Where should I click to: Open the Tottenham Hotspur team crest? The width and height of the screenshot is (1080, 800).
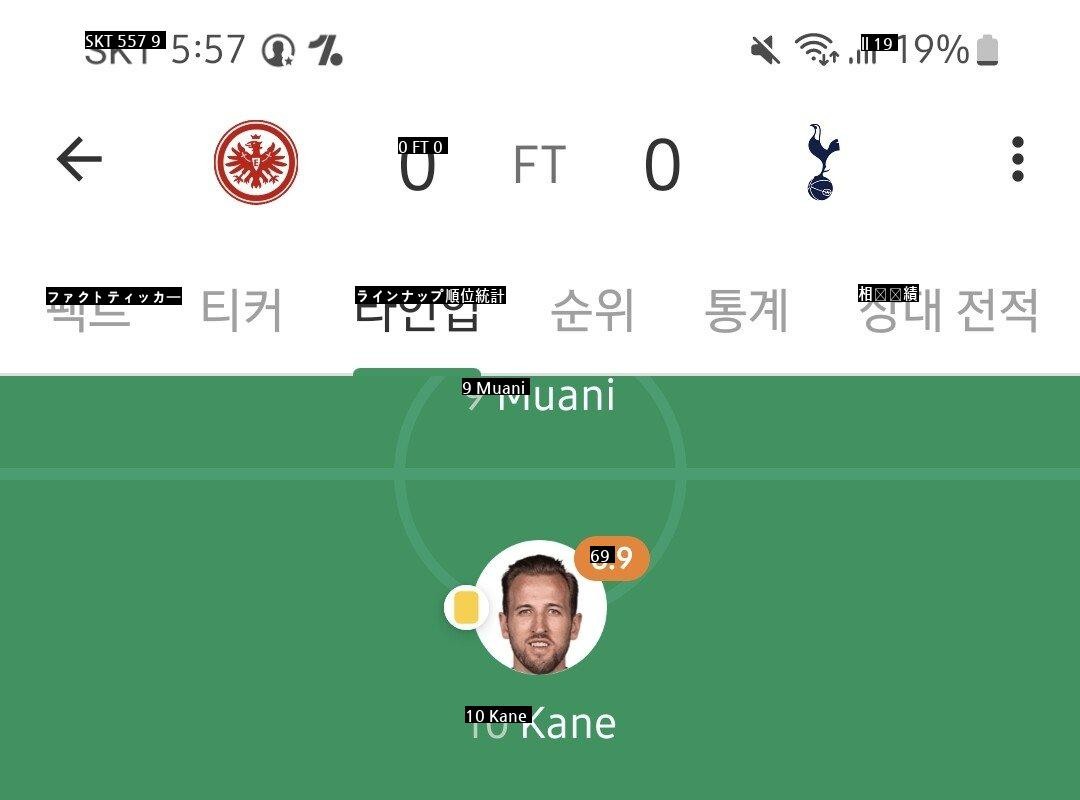(x=823, y=162)
